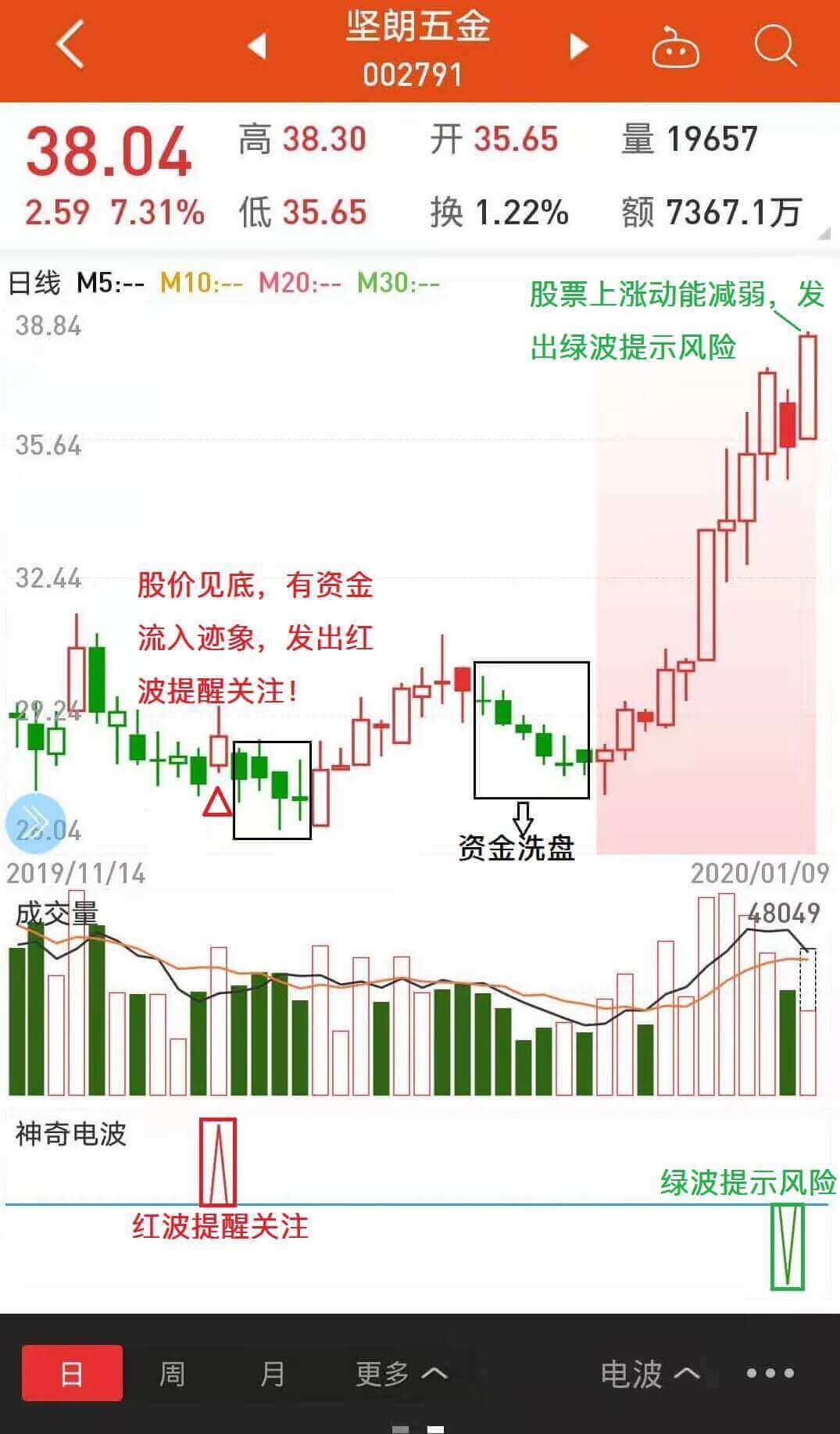This screenshot has width=840, height=1434.
Task: Expand the quote details corner triangle
Action: click(824, 234)
